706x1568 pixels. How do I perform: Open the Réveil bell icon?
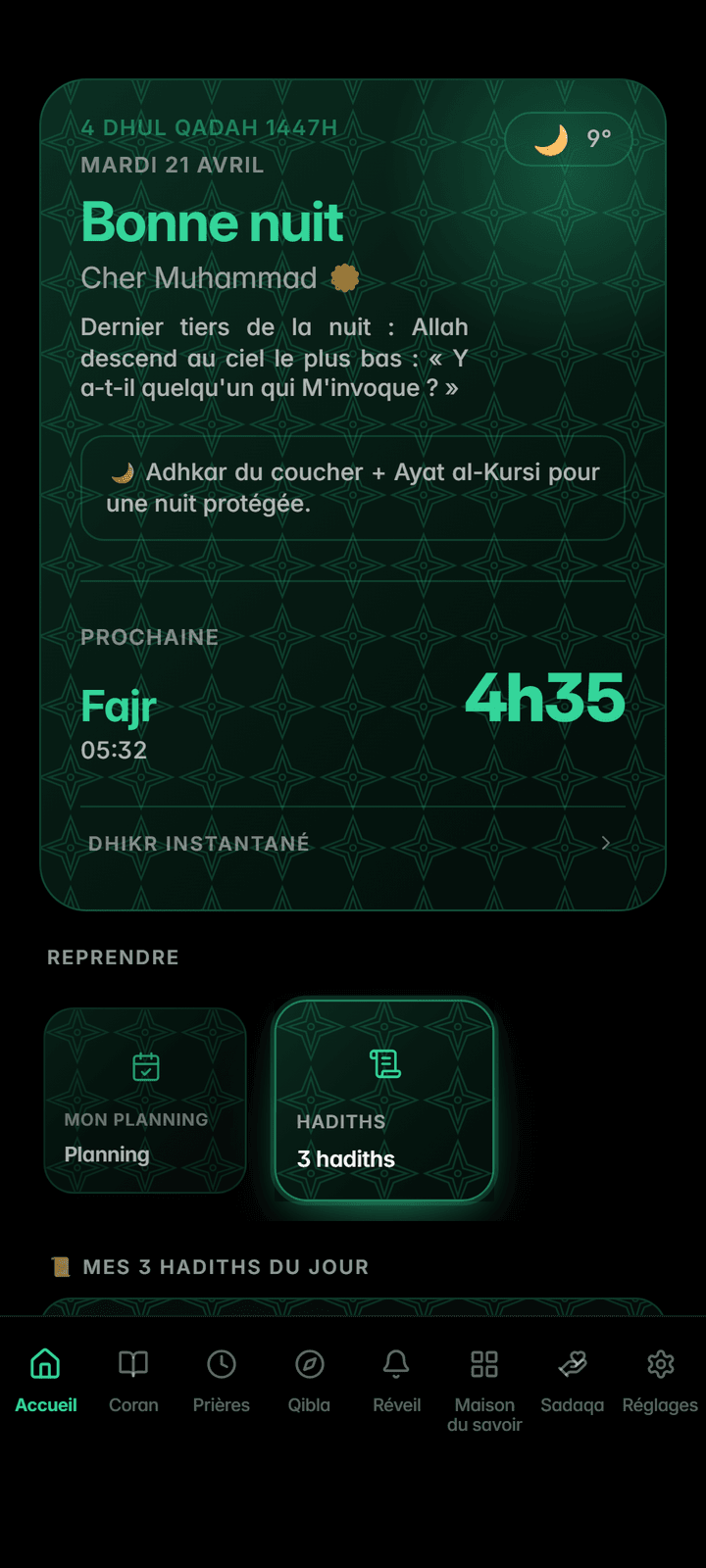click(x=396, y=1362)
